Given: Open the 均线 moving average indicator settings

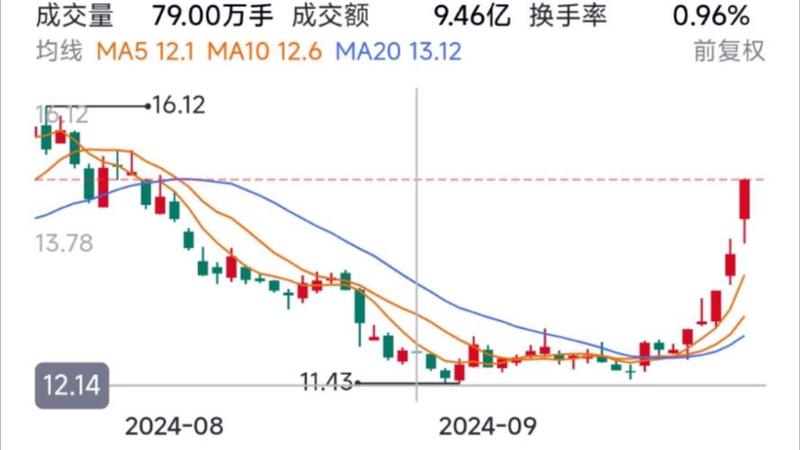Looking at the screenshot, I should [62, 52].
